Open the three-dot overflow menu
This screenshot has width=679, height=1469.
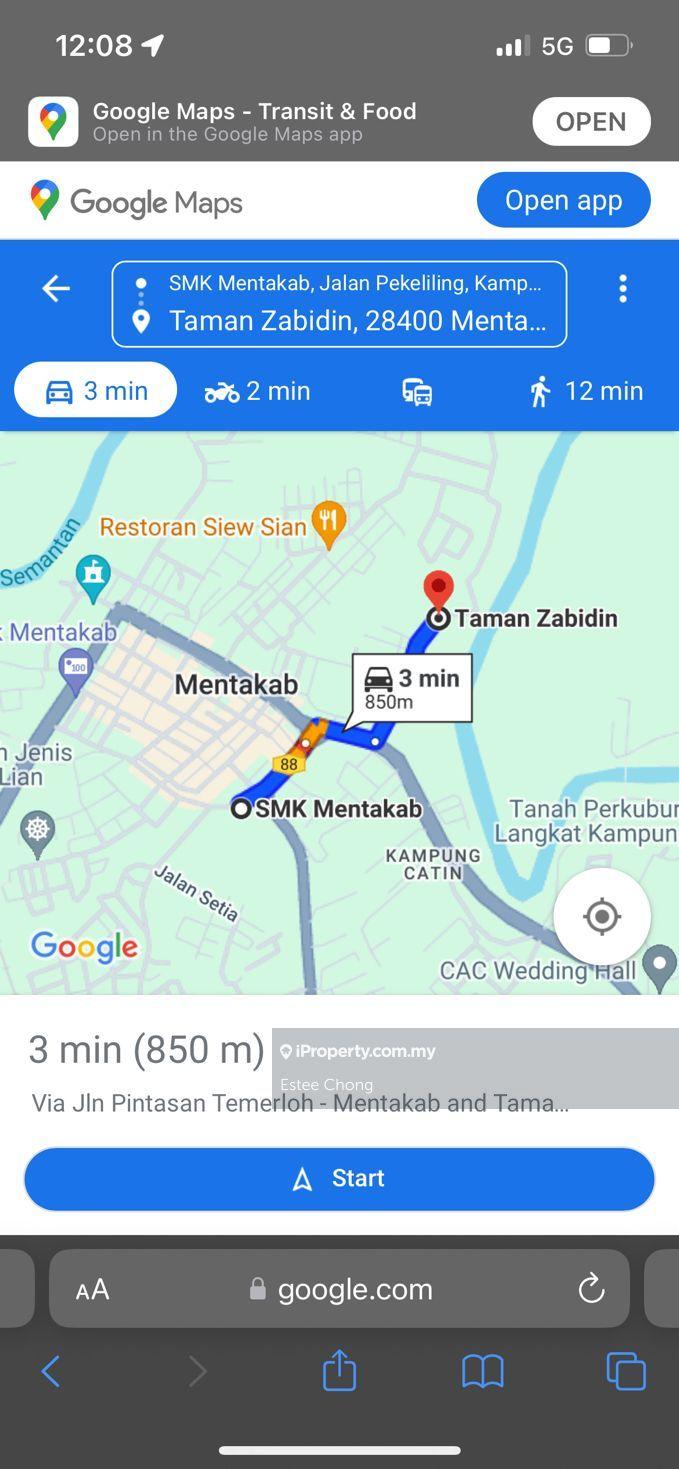click(622, 289)
